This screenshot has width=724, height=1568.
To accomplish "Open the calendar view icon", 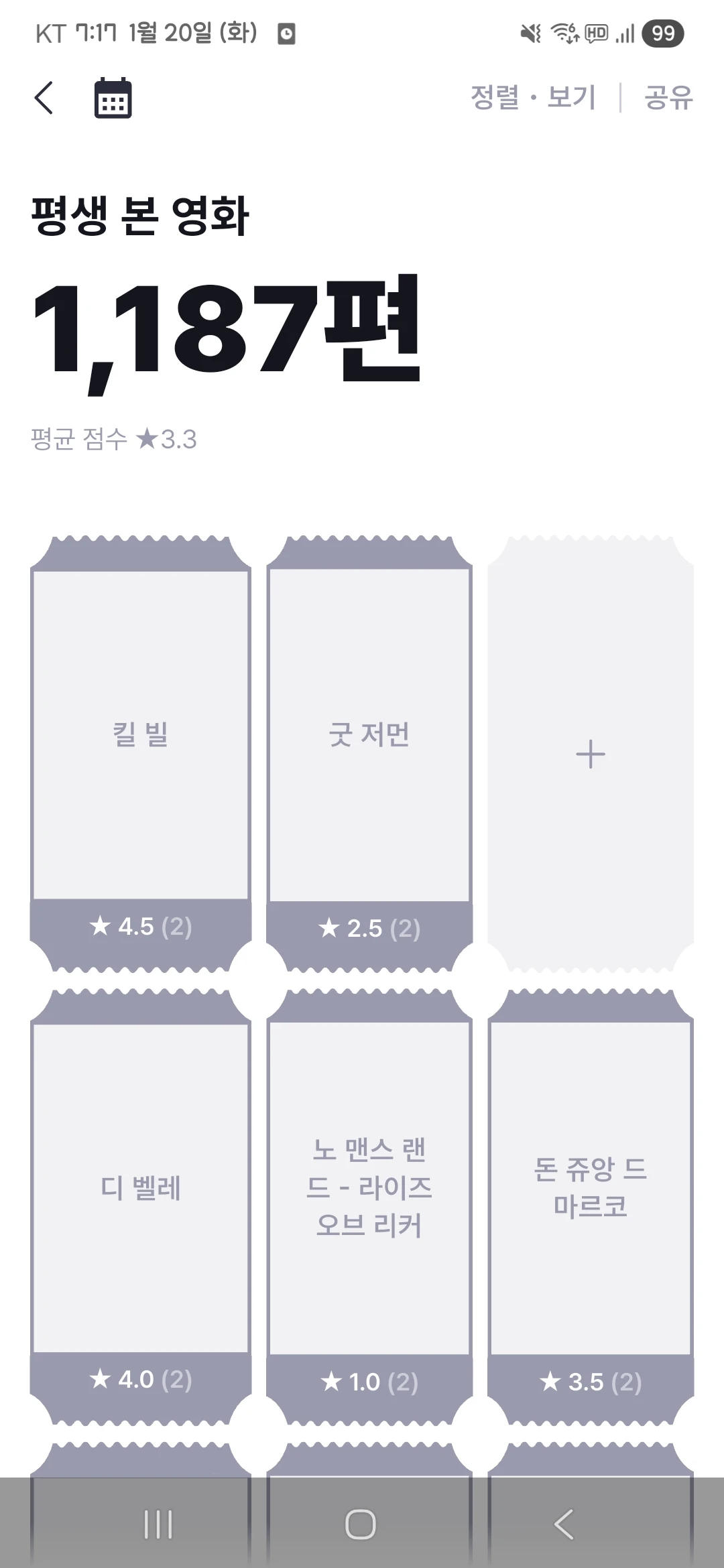I will pyautogui.click(x=113, y=99).
